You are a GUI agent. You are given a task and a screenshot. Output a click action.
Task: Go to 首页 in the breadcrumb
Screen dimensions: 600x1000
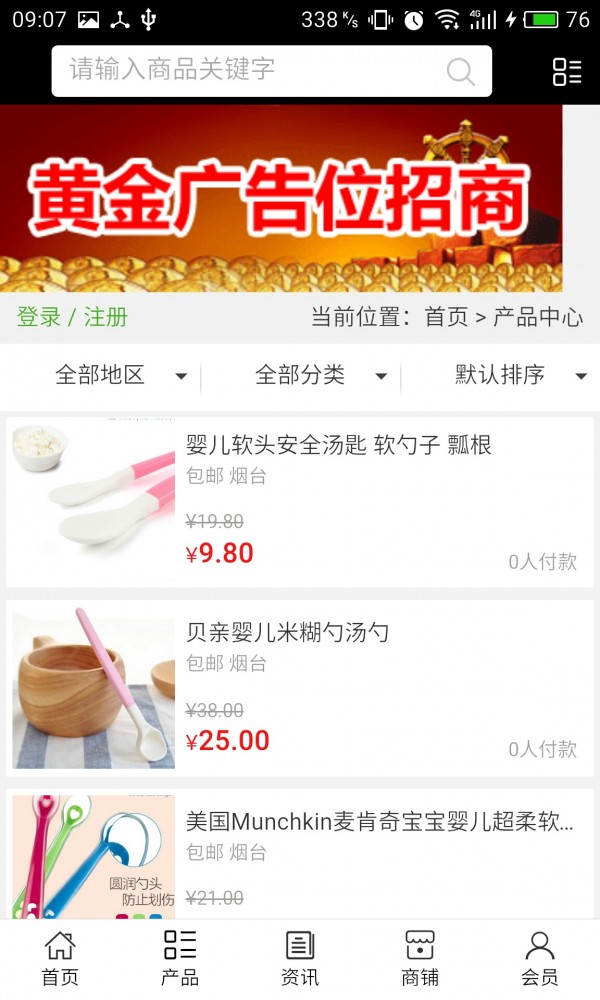(446, 318)
